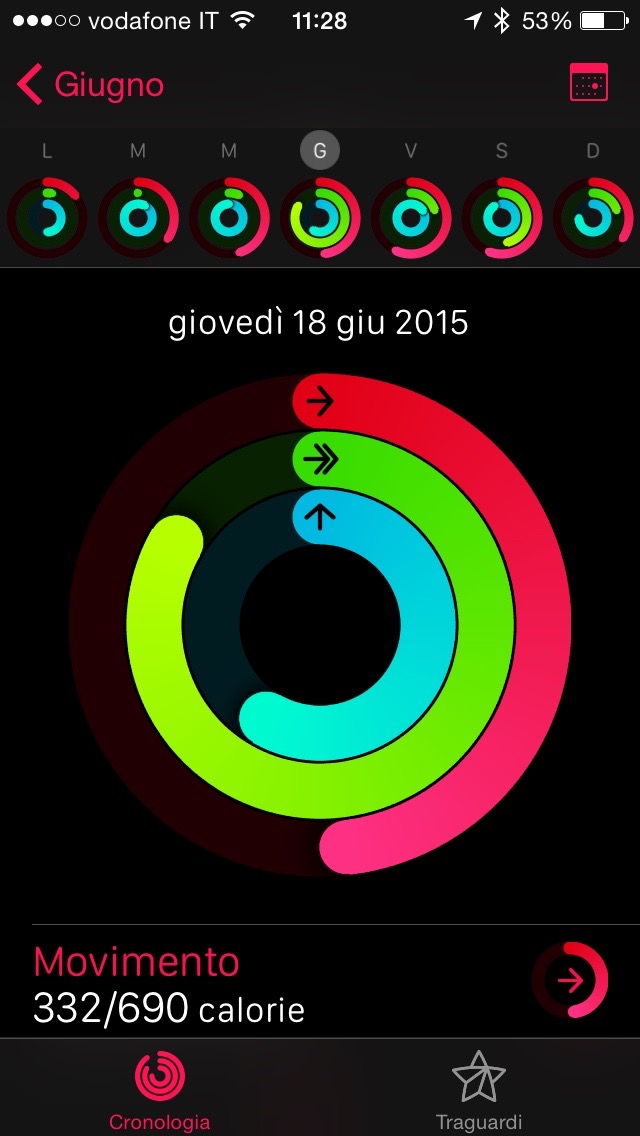Switch to the Traguardi tab
The image size is (640, 1136).
click(479, 1088)
